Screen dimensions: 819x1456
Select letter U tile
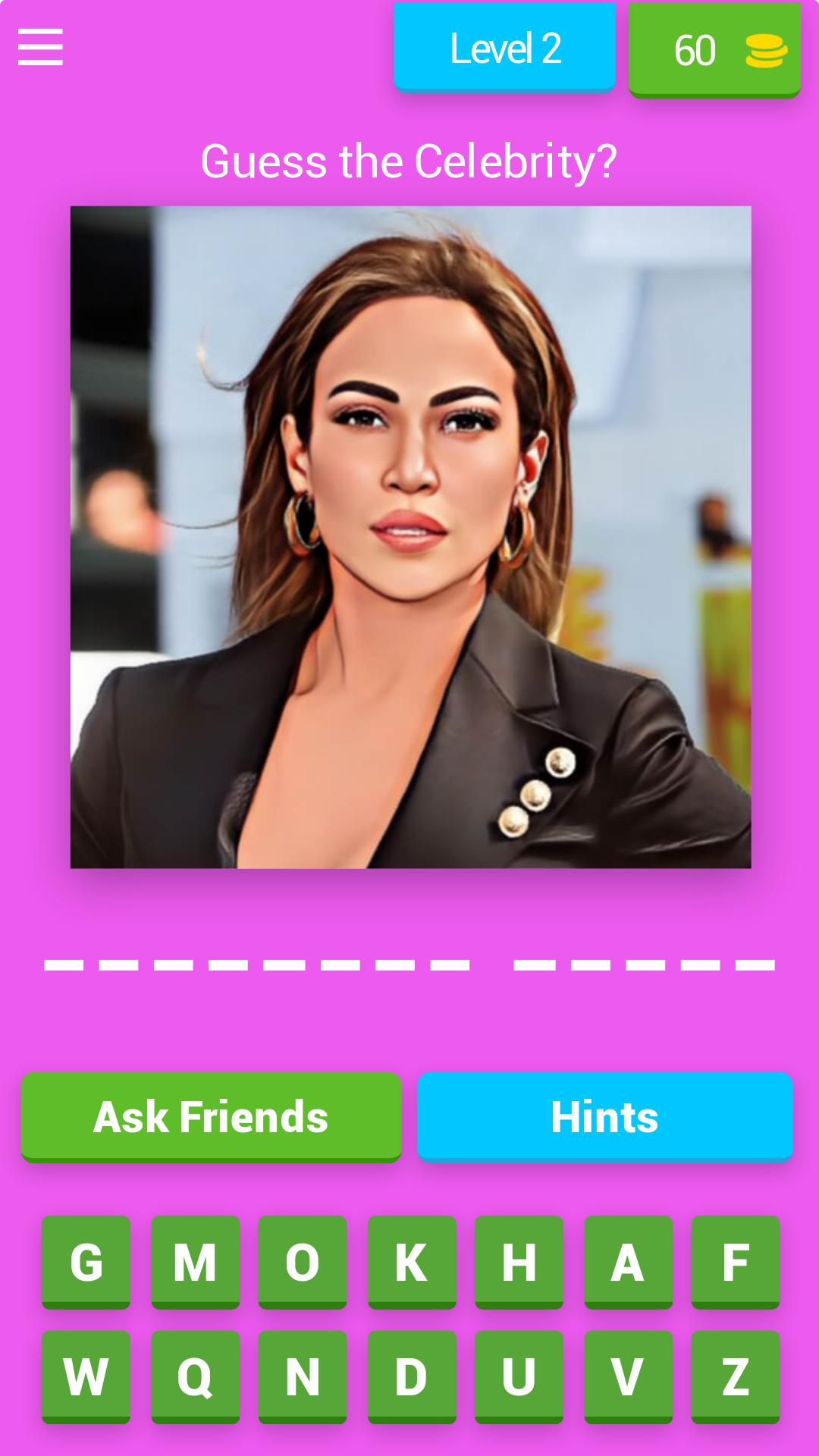[519, 1377]
